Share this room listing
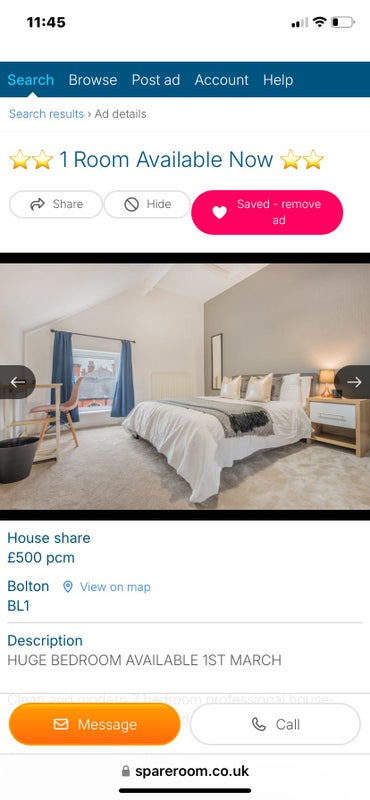 tap(56, 204)
